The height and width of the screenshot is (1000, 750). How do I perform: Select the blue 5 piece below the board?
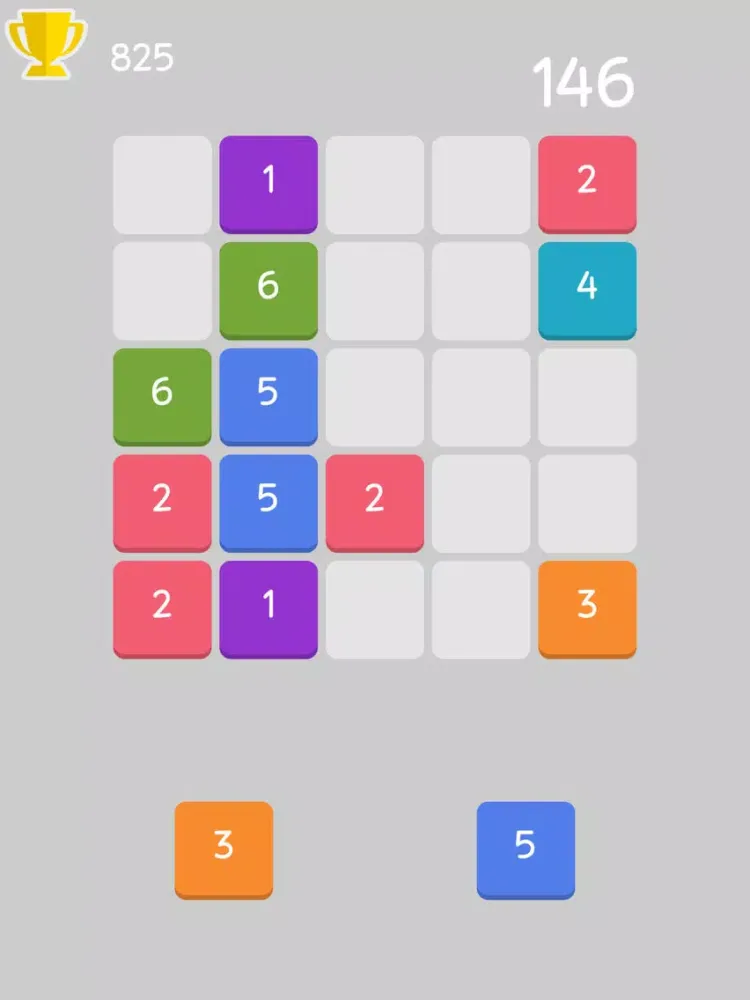coord(525,848)
